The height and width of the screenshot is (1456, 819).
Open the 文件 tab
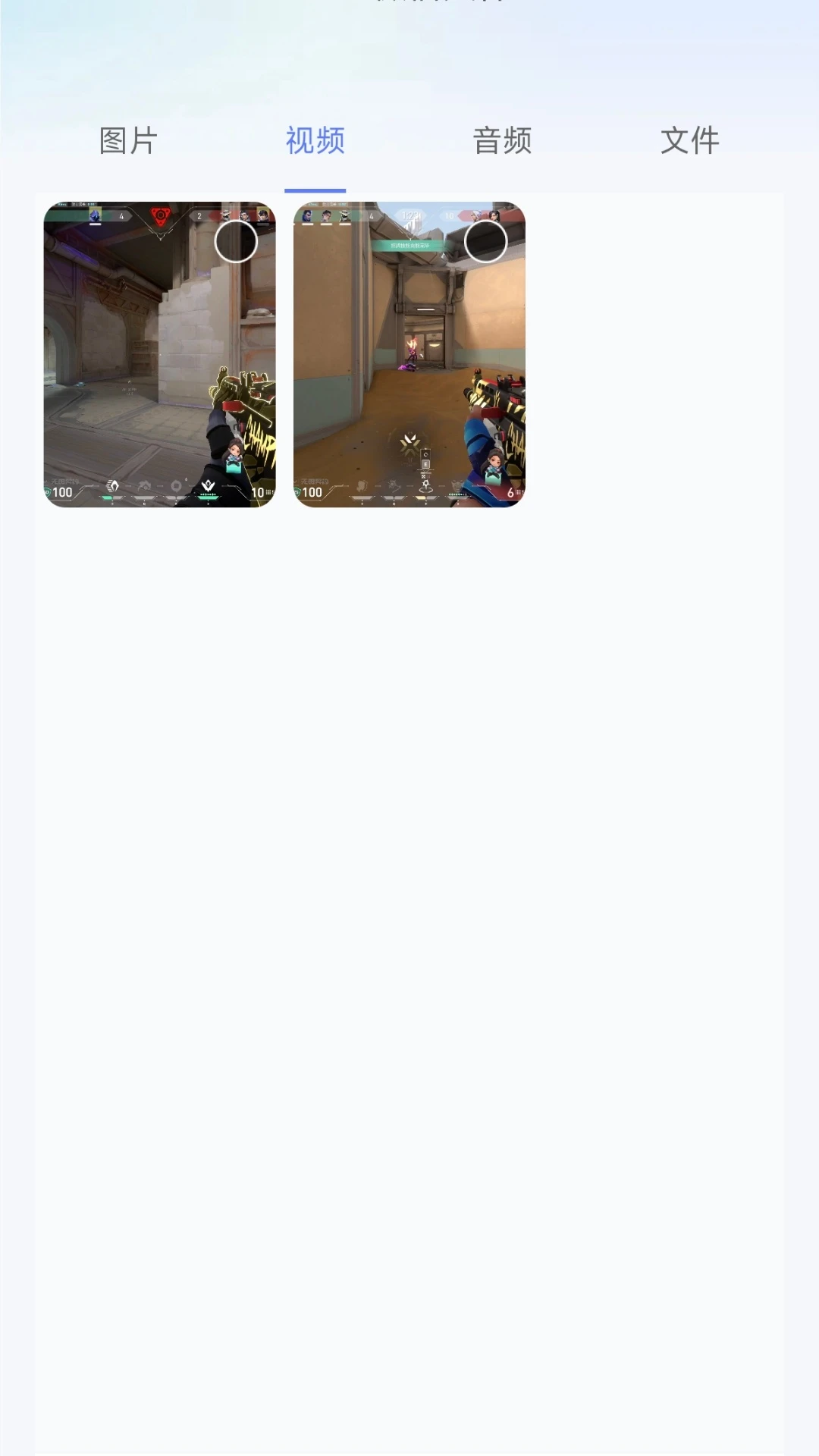pyautogui.click(x=689, y=141)
